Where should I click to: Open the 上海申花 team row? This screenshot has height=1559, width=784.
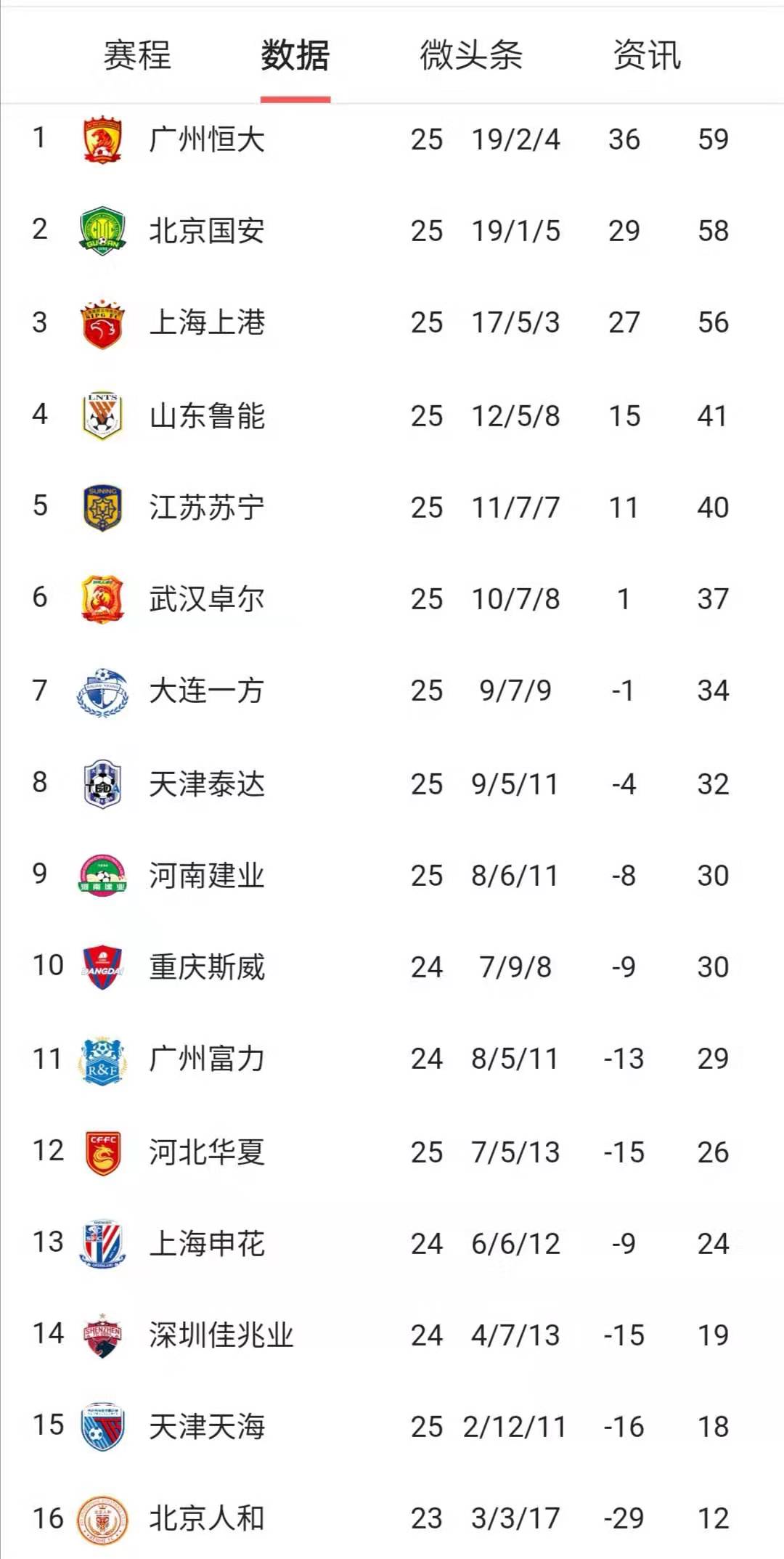[207, 1244]
